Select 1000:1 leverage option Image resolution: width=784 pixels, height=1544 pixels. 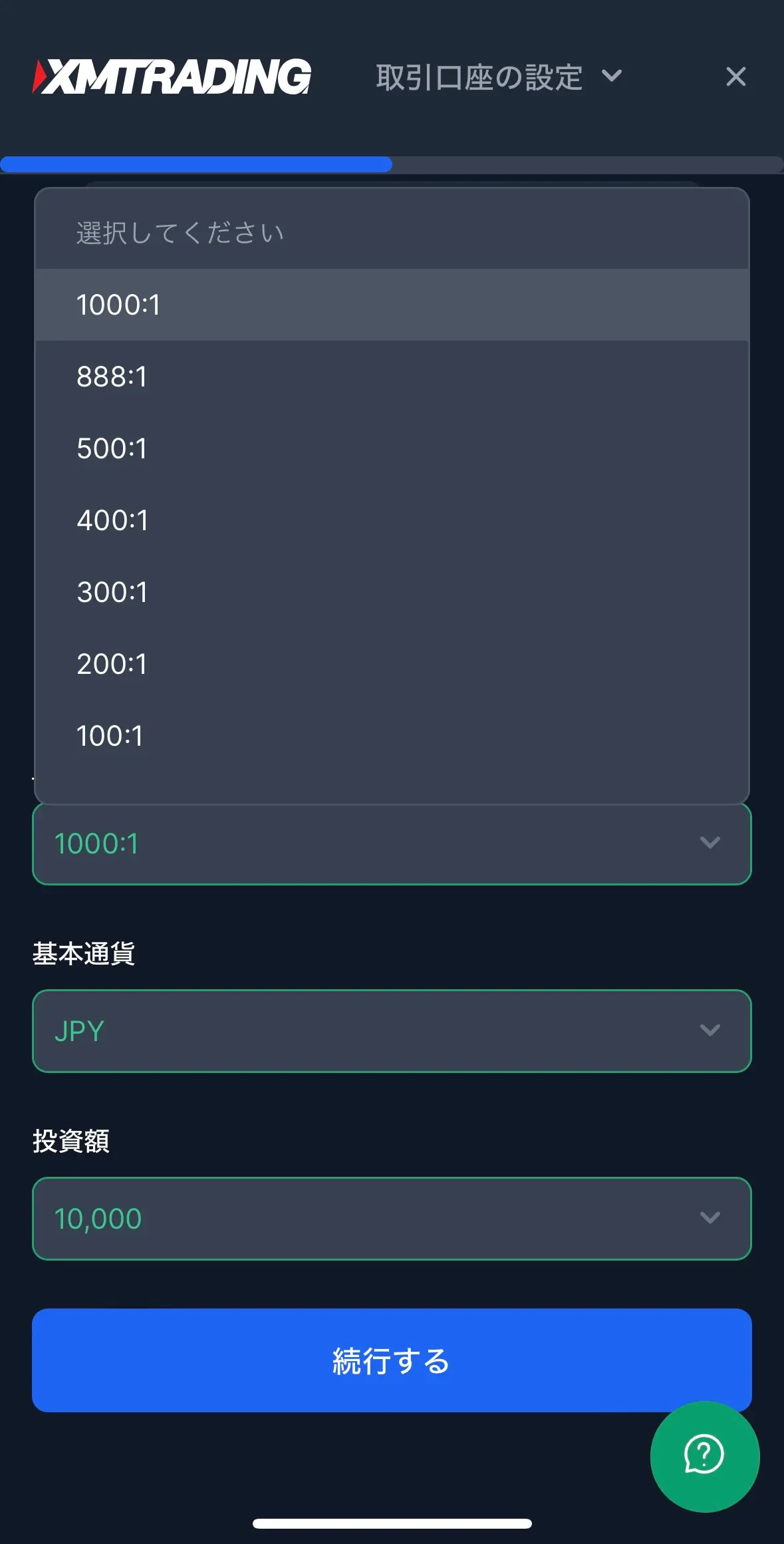(x=392, y=305)
